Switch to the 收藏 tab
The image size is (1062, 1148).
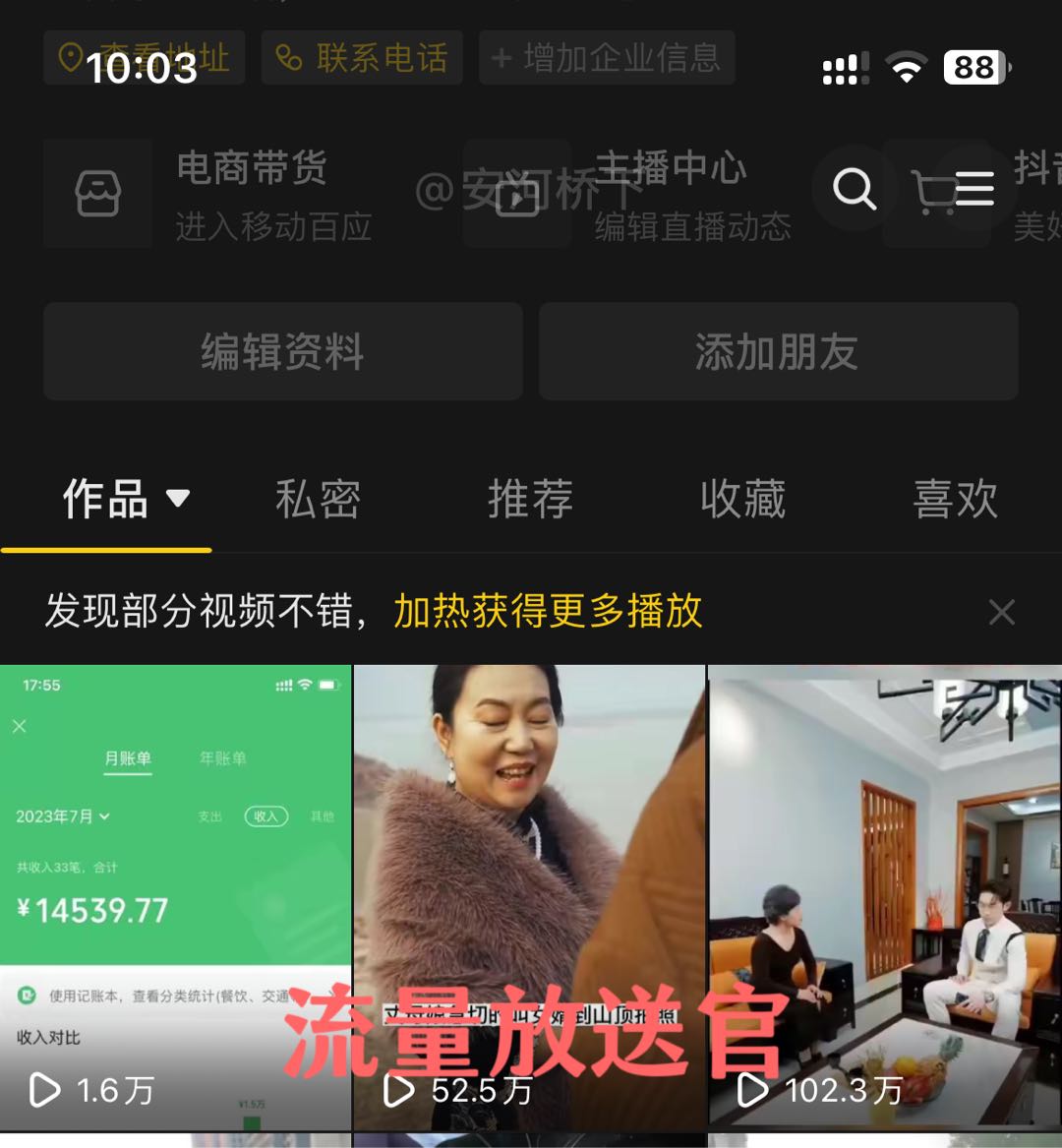(742, 499)
